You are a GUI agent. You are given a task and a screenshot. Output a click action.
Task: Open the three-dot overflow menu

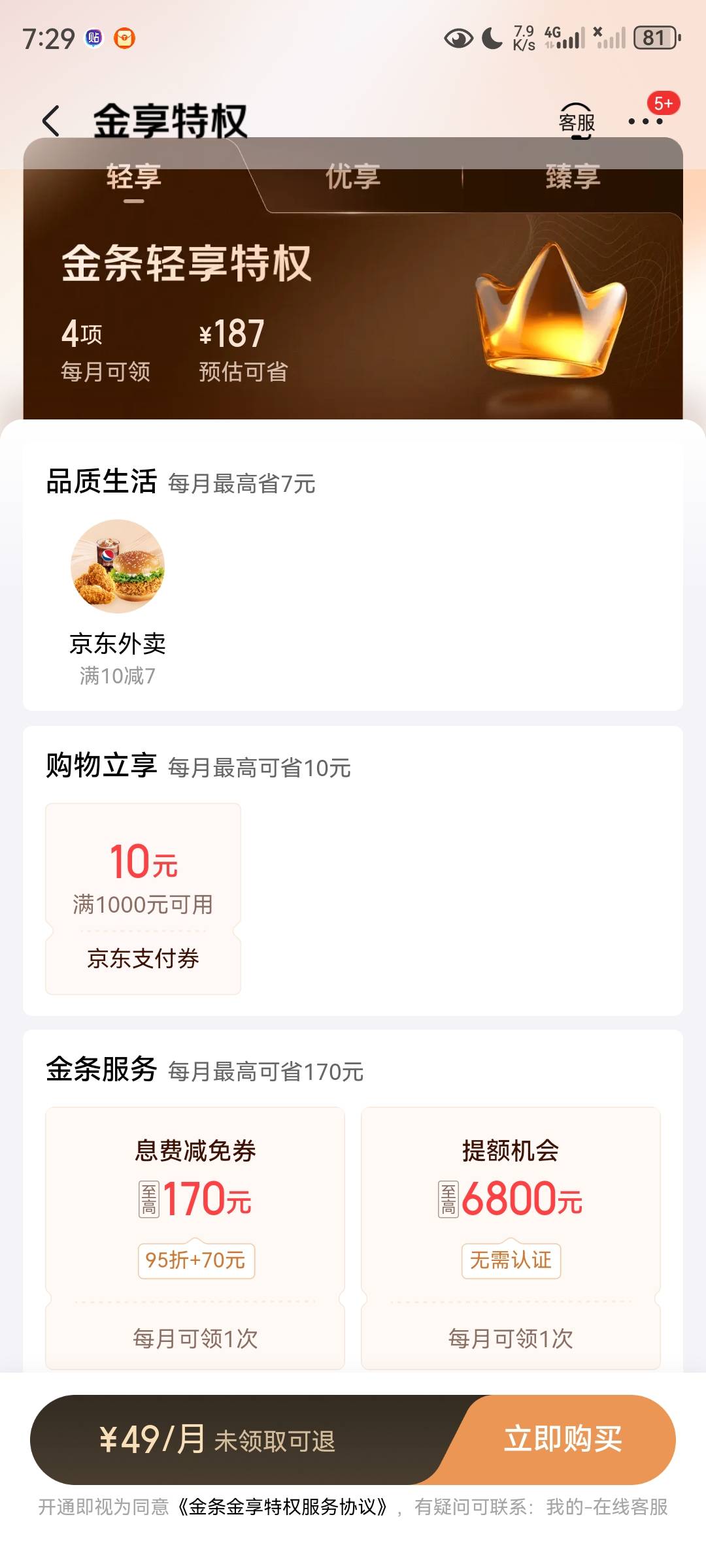tap(645, 121)
